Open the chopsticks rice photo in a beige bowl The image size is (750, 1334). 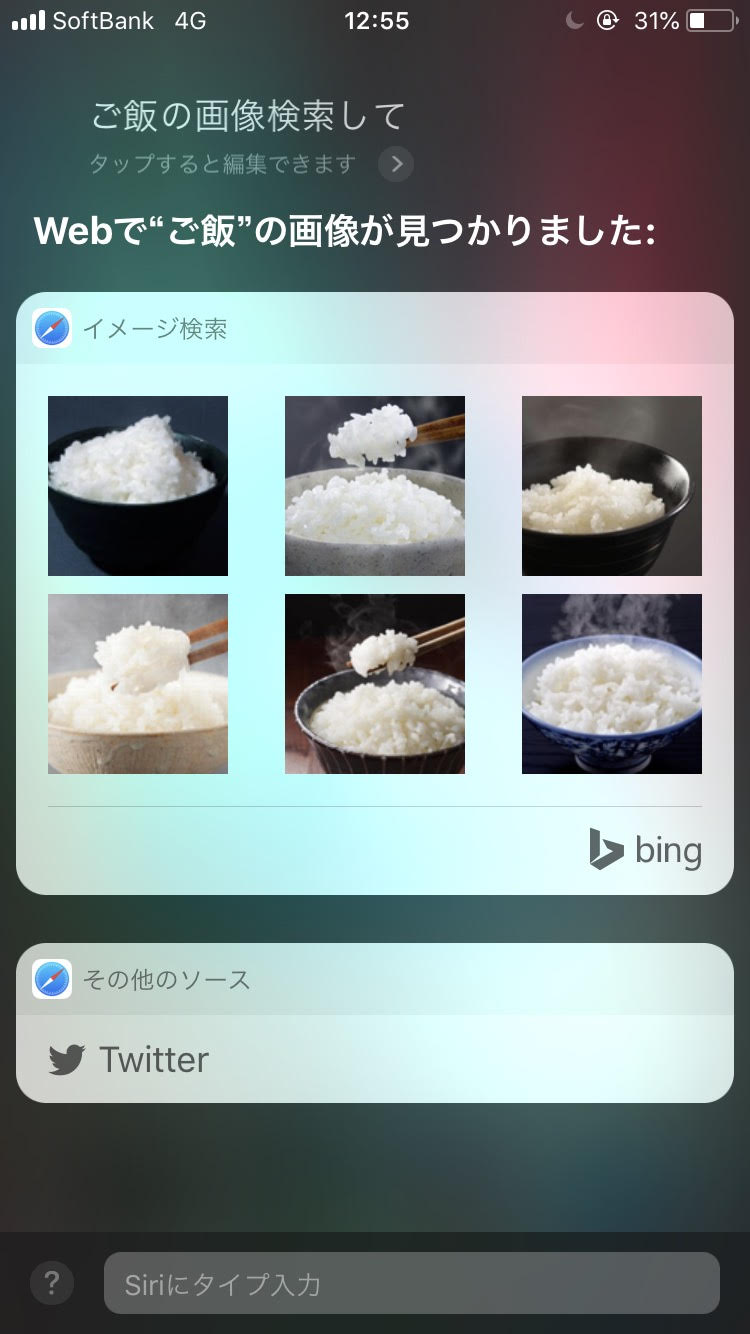pos(138,684)
